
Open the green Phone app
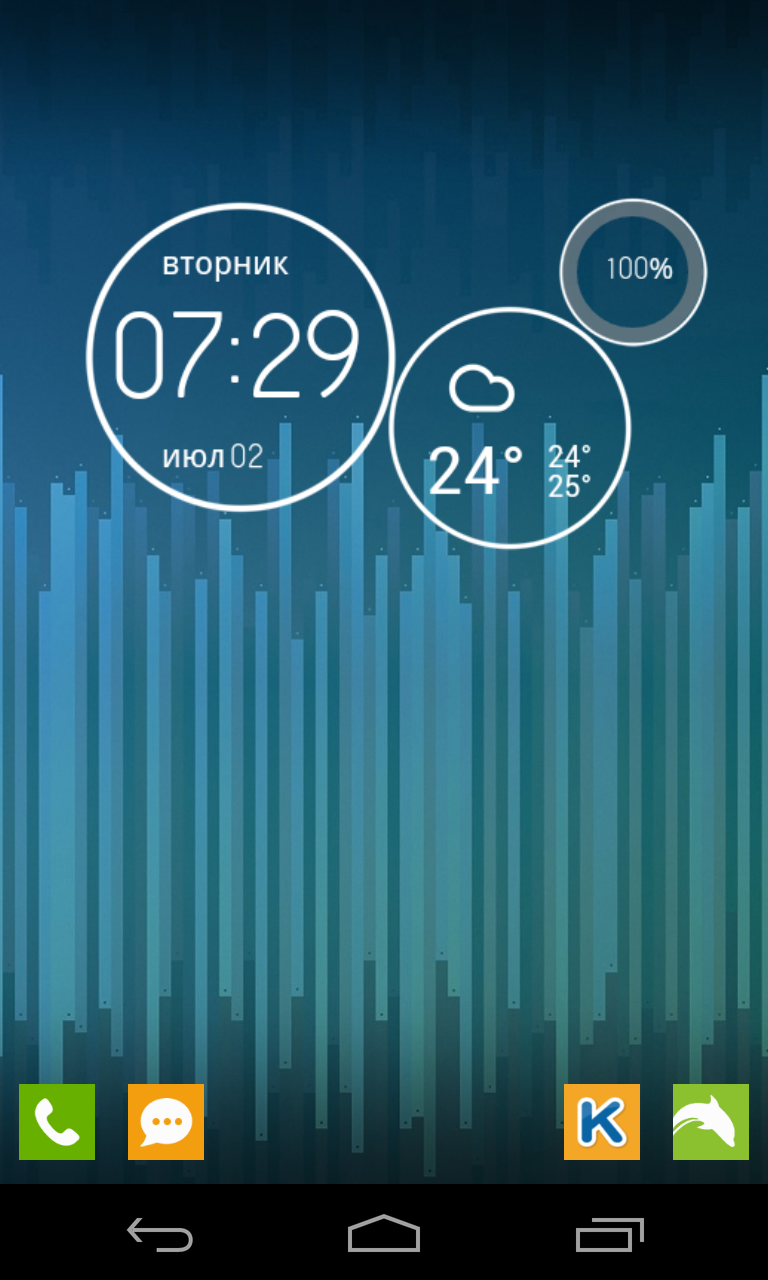coord(57,1122)
